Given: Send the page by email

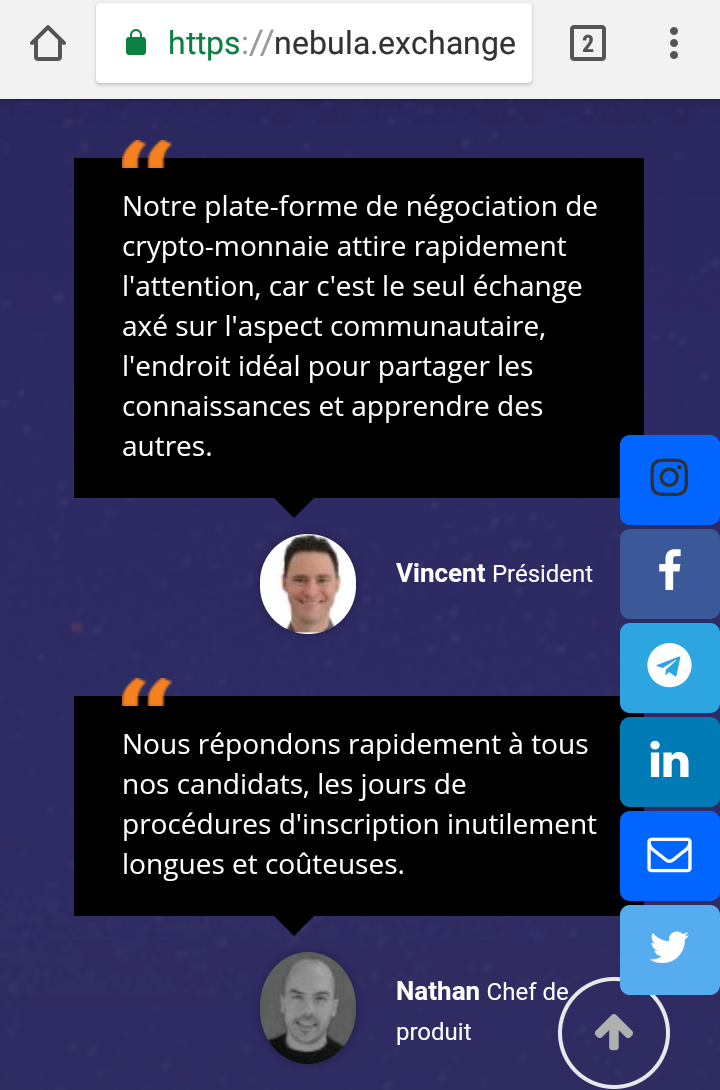Looking at the screenshot, I should (669, 855).
